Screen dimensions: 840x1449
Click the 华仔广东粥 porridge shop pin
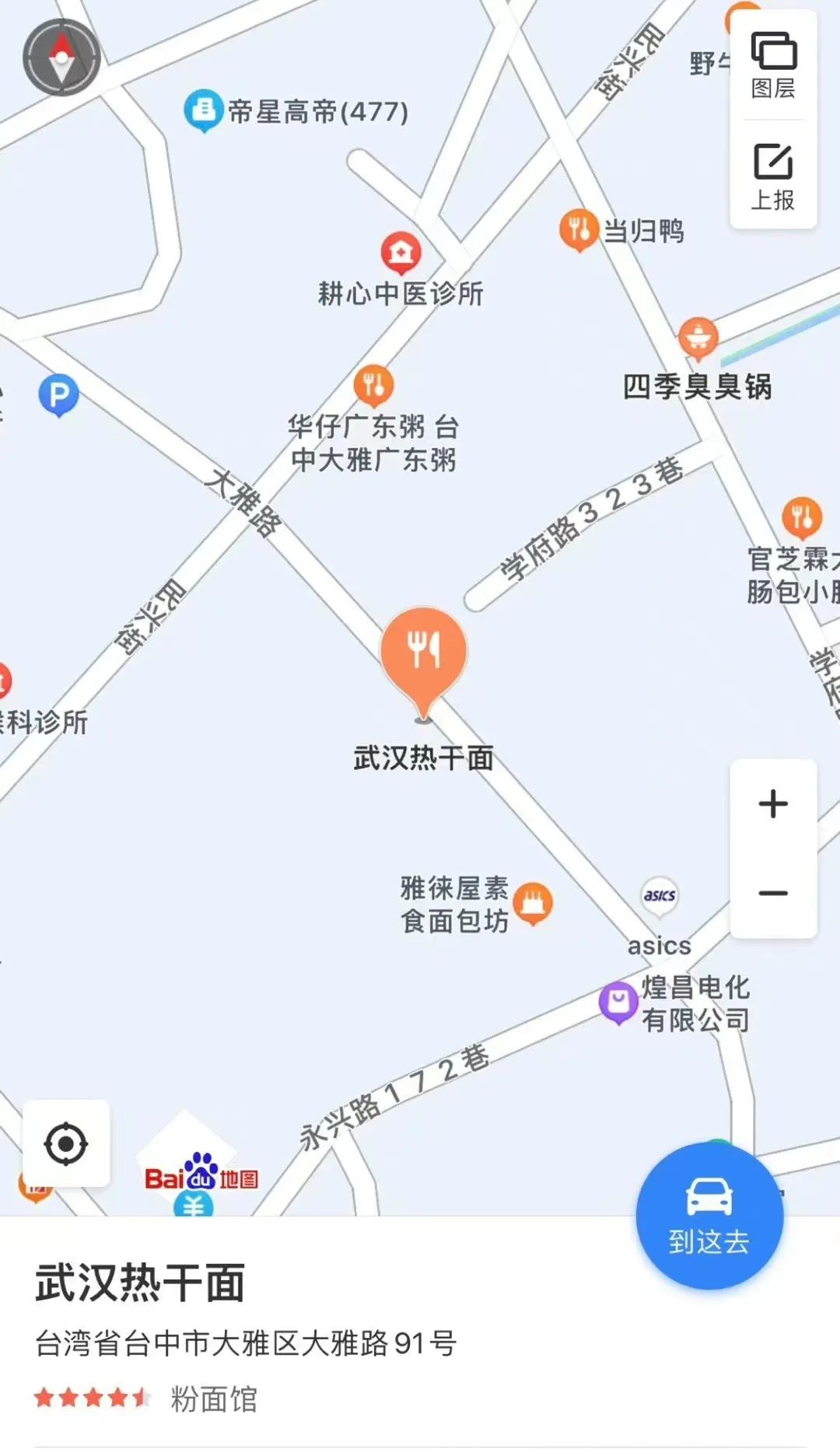[374, 382]
